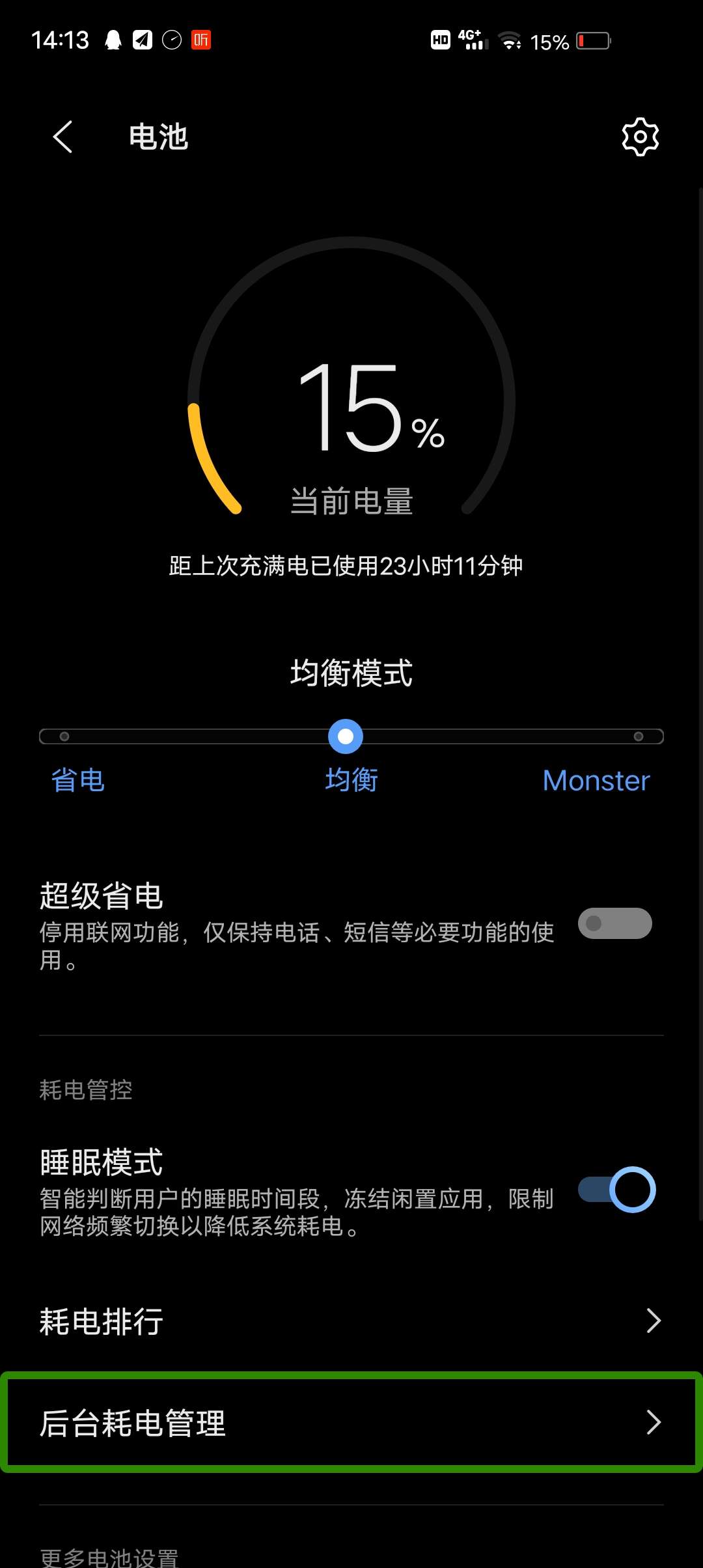
Task: Tap the WiFi icon in status bar
Action: click(511, 40)
